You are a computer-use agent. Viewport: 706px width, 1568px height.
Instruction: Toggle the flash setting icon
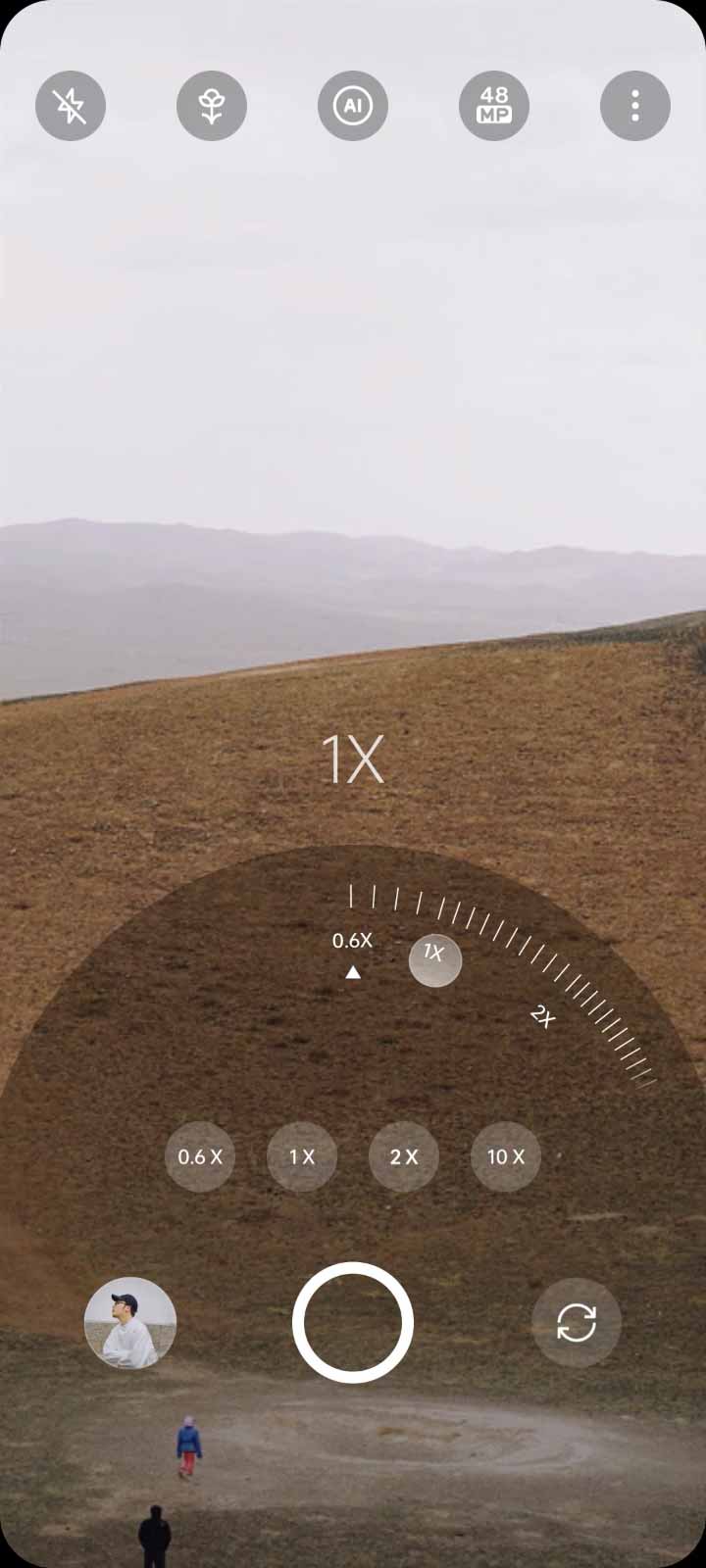tap(71, 106)
